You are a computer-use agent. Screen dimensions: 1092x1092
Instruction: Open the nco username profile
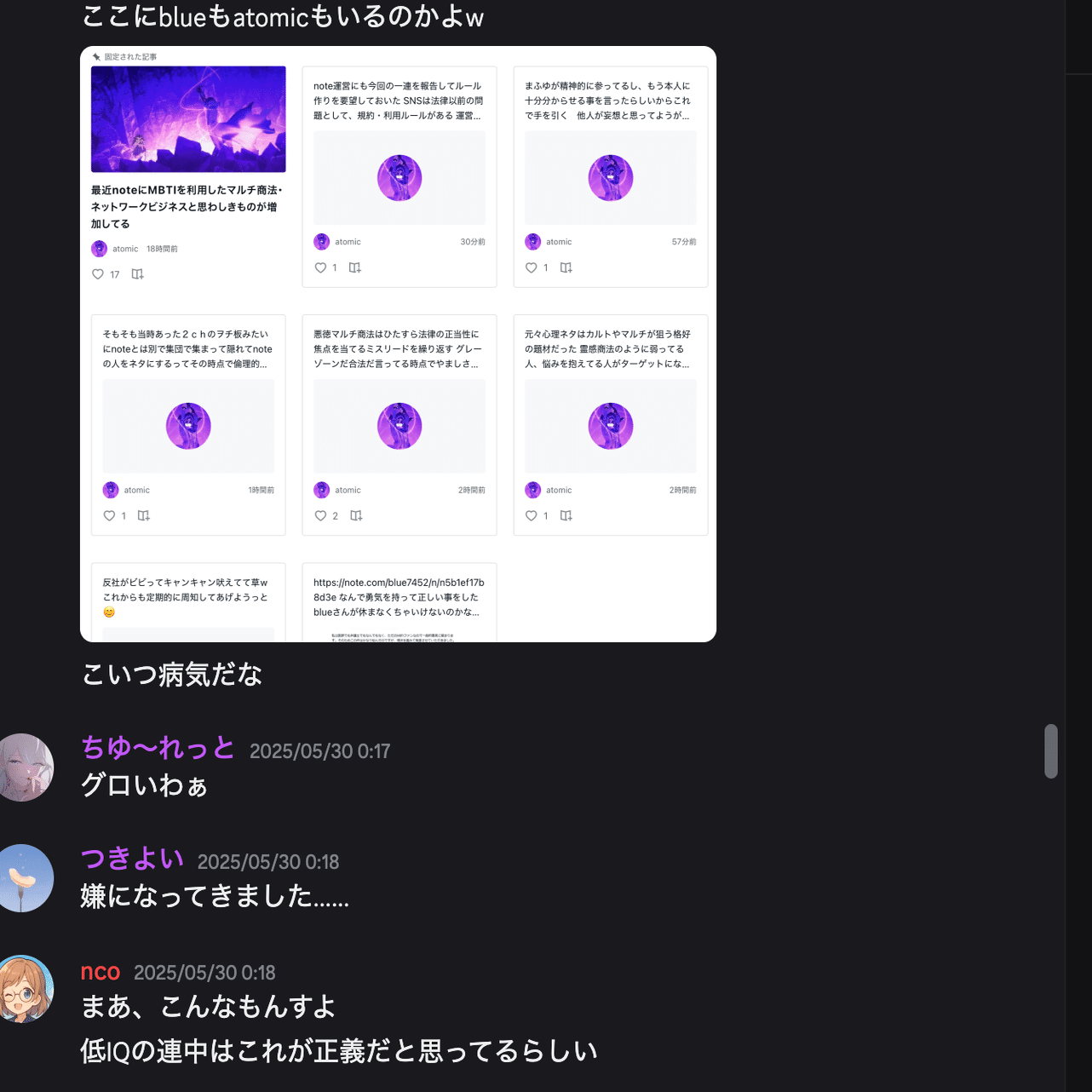101,972
